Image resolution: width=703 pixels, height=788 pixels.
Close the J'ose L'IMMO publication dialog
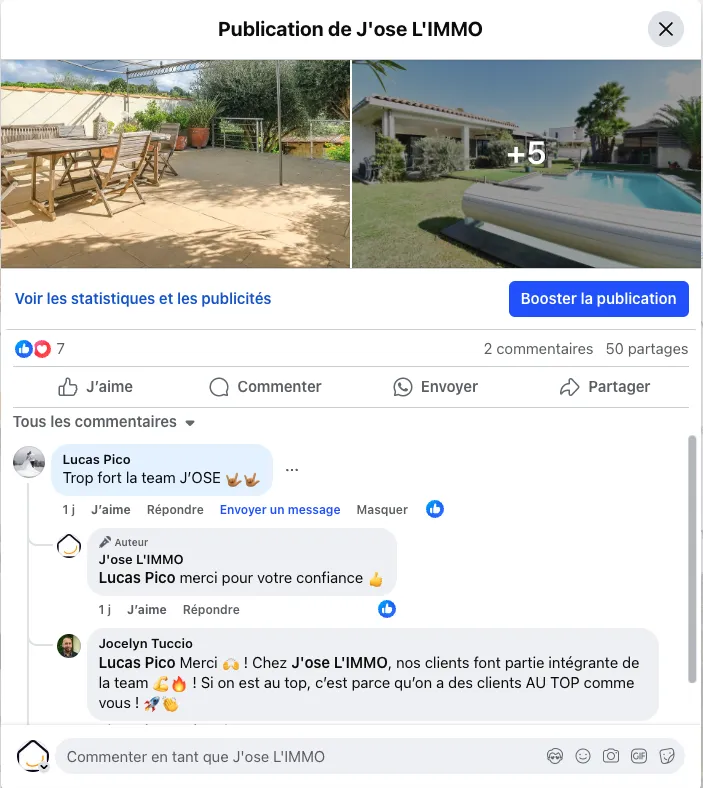[x=665, y=29]
